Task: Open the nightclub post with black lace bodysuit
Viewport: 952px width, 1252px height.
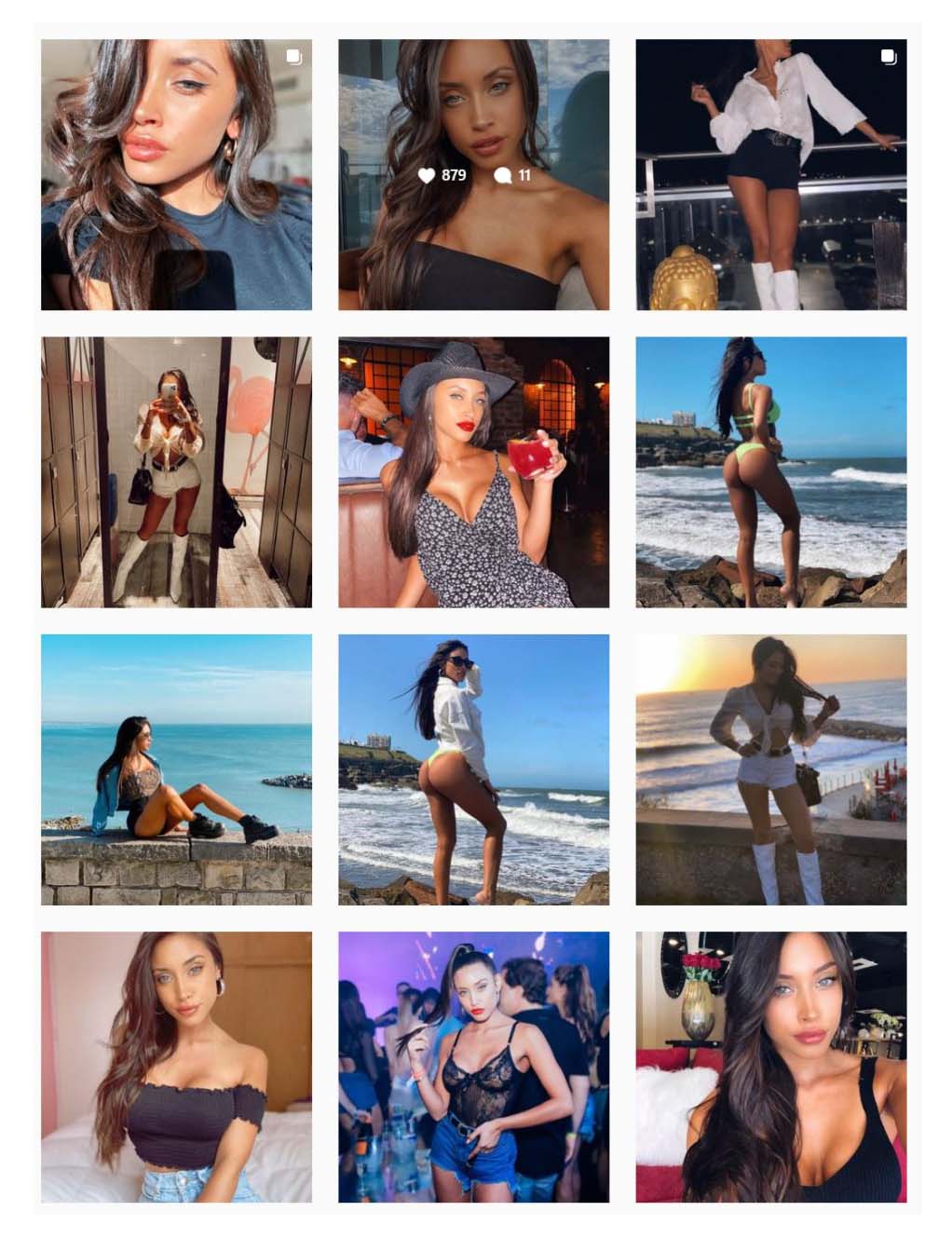Action: pyautogui.click(x=473, y=1067)
